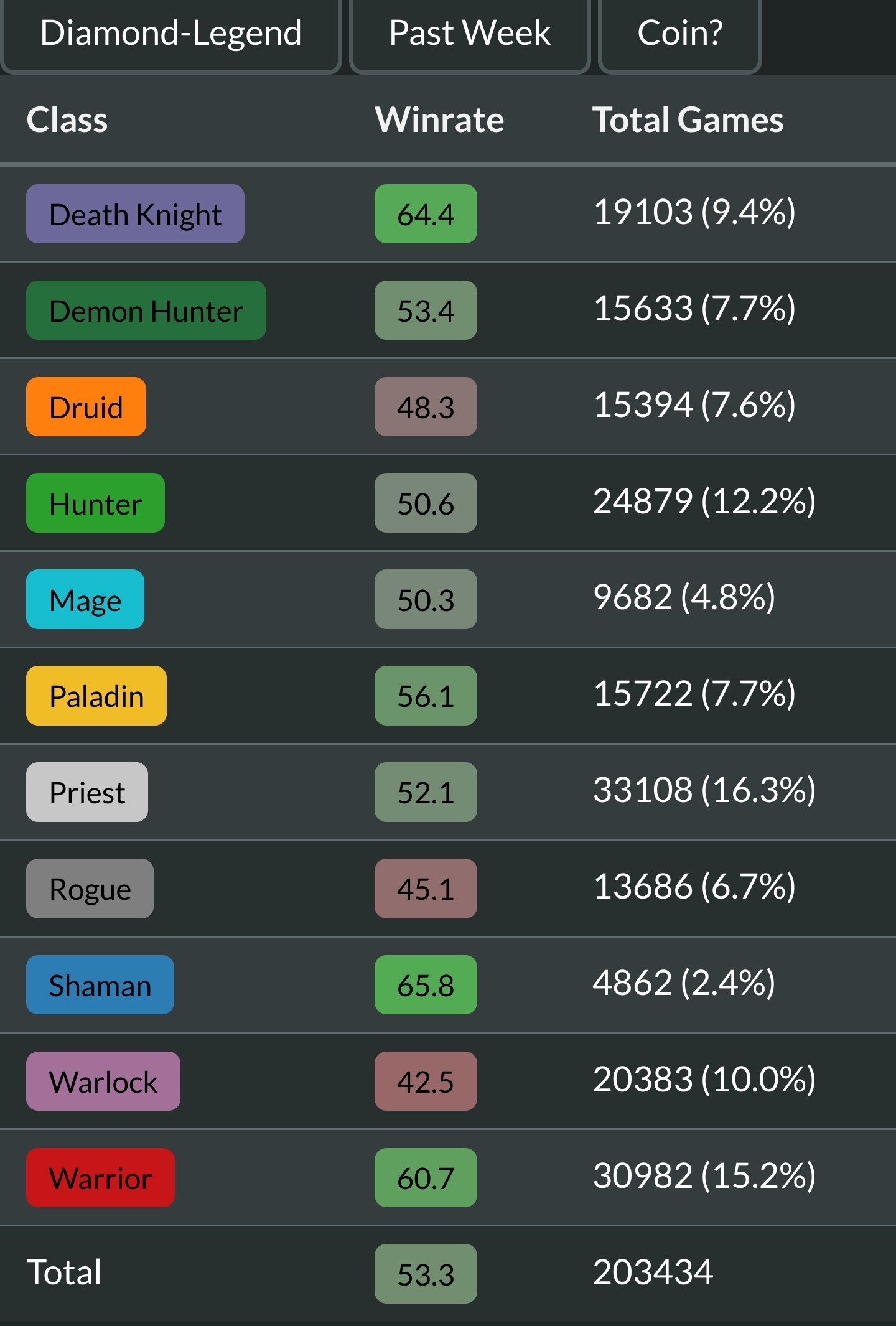Open the Coin? filter dropdown
The height and width of the screenshot is (1326, 896).
point(679,34)
